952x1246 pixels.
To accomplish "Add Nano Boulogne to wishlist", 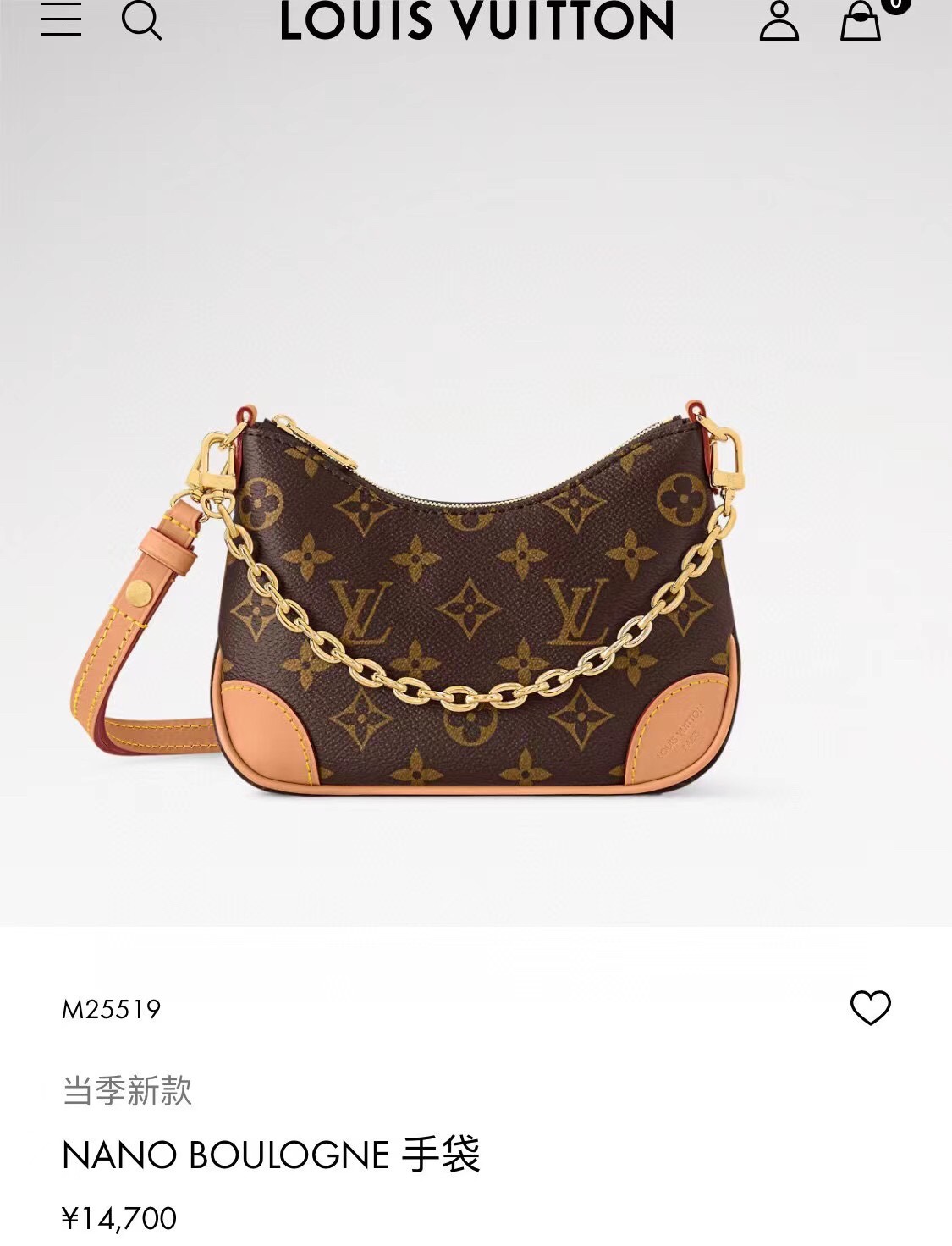I will (870, 1007).
